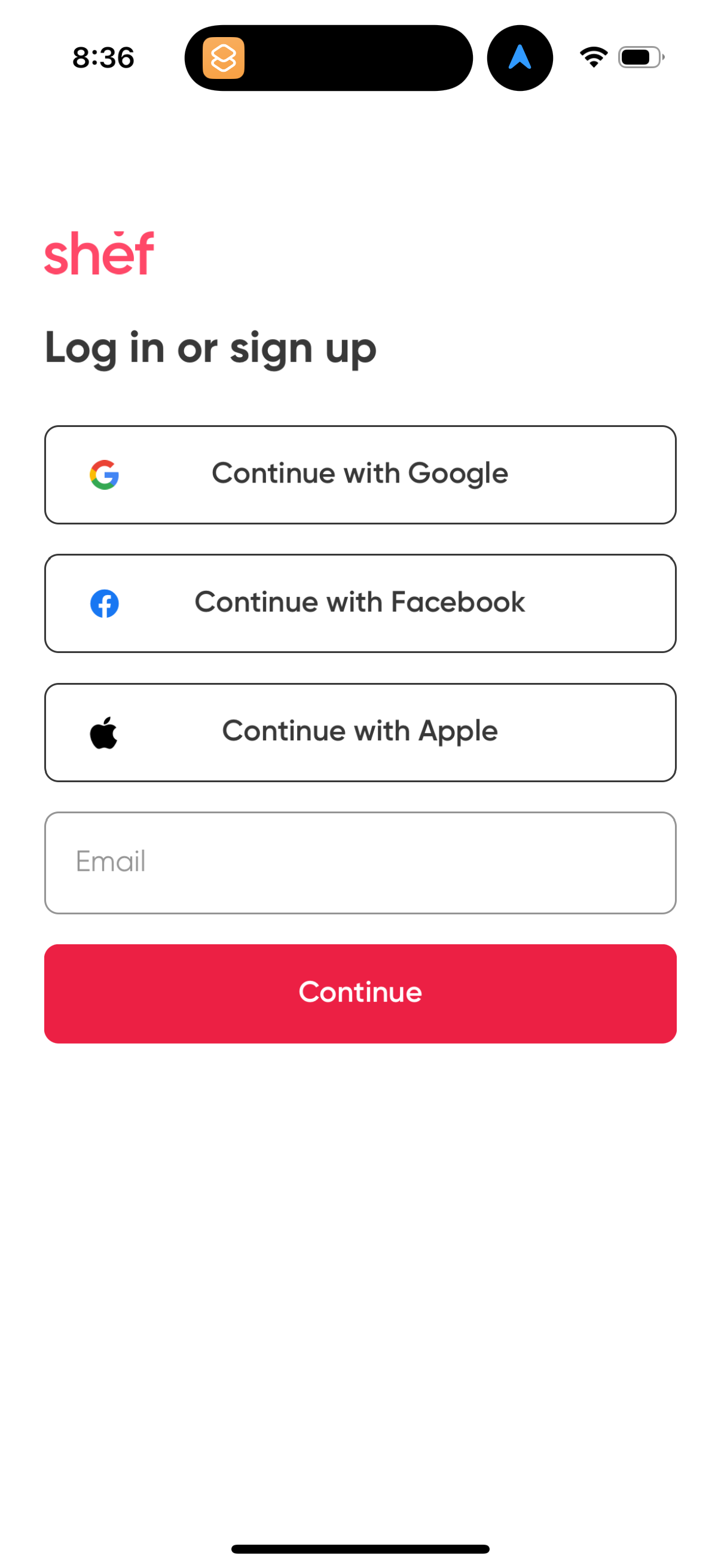Click inside the Email input field
The height and width of the screenshot is (1568, 721).
[x=360, y=862]
